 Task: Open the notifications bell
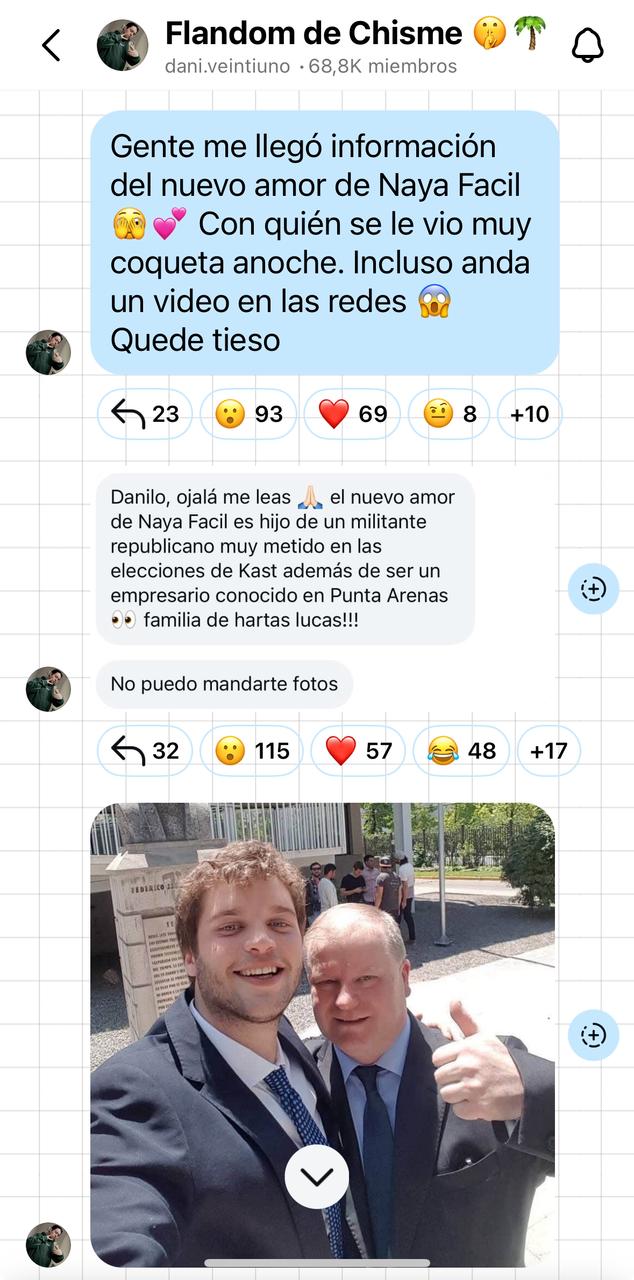tap(587, 45)
